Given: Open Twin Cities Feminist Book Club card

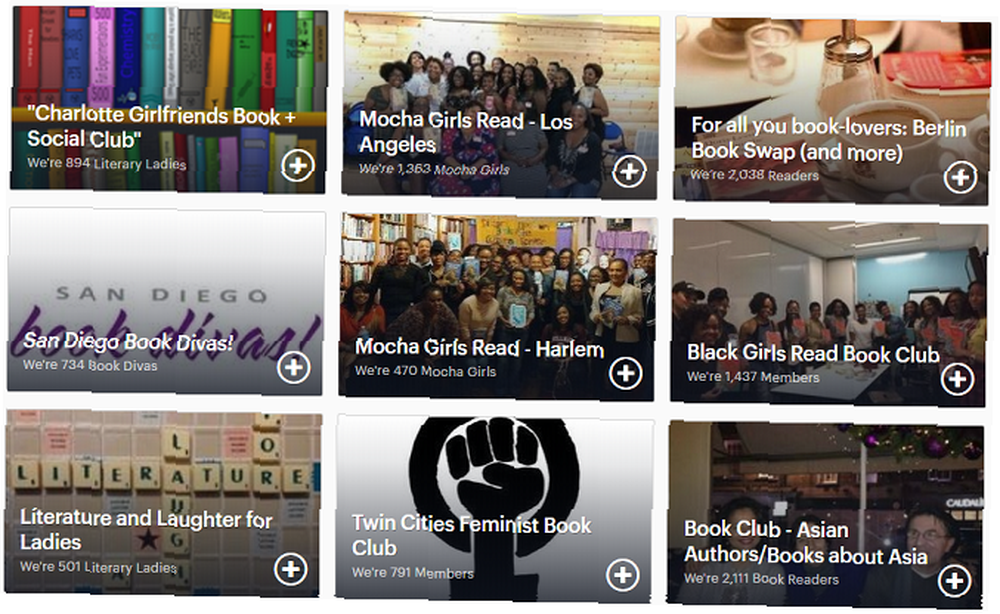Looking at the screenshot, I should (471, 535).
